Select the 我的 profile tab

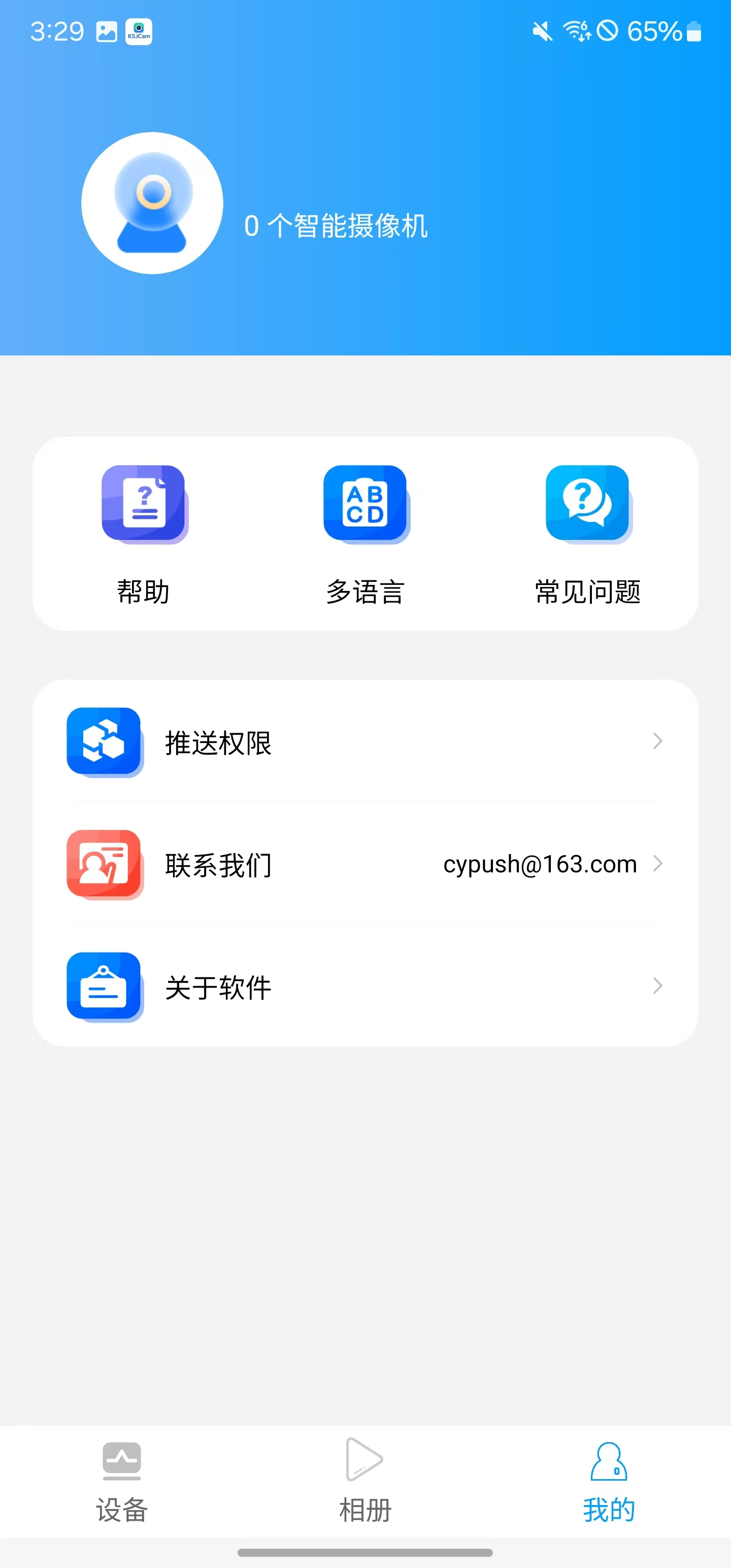point(609,1481)
